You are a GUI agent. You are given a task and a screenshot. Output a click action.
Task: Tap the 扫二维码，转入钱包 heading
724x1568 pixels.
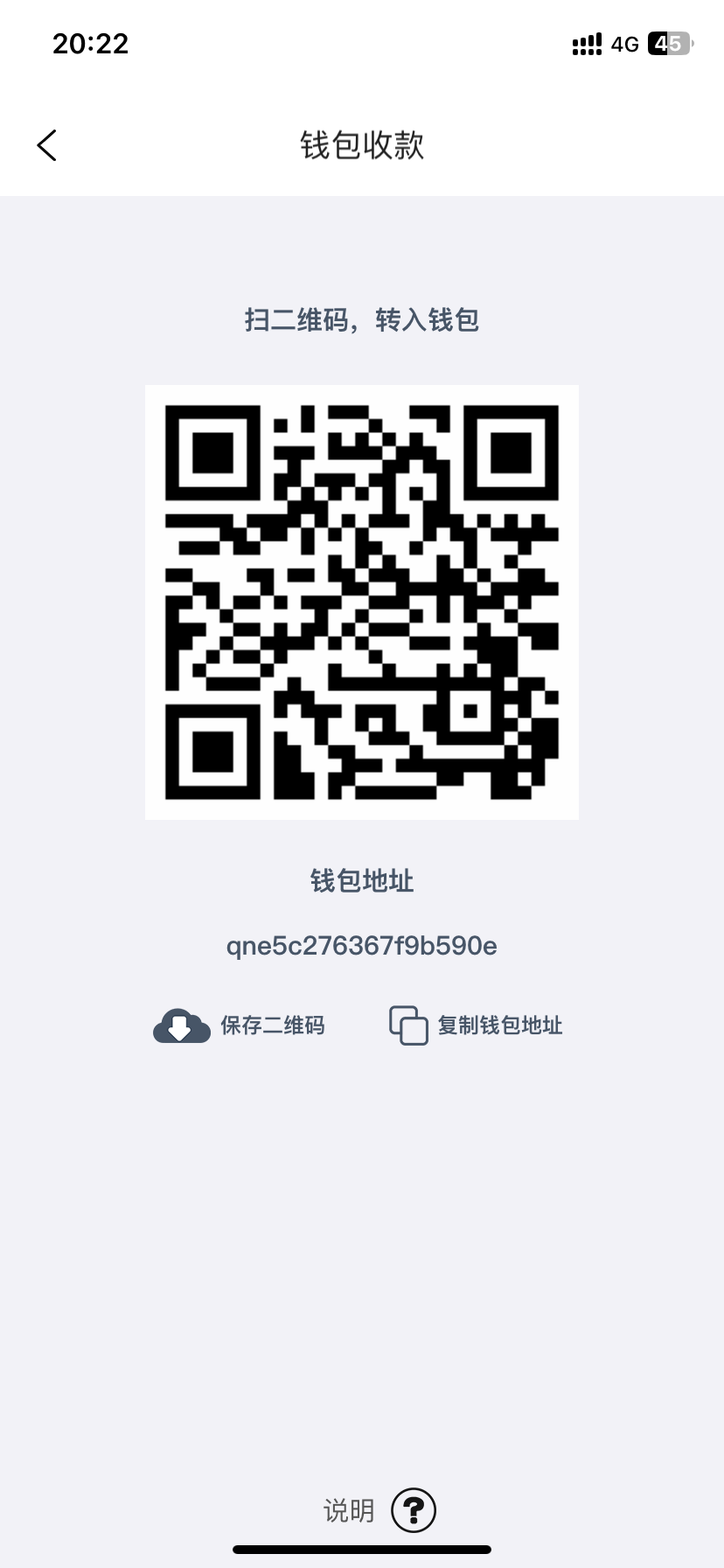point(362,321)
